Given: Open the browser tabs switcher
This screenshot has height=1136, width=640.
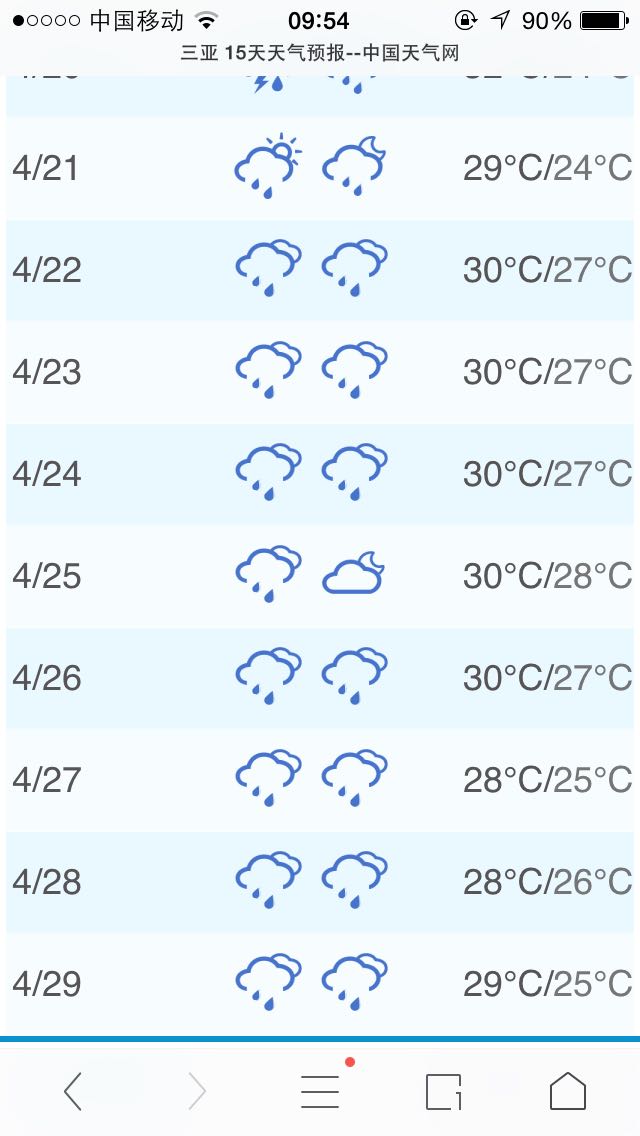Looking at the screenshot, I should [443, 1091].
